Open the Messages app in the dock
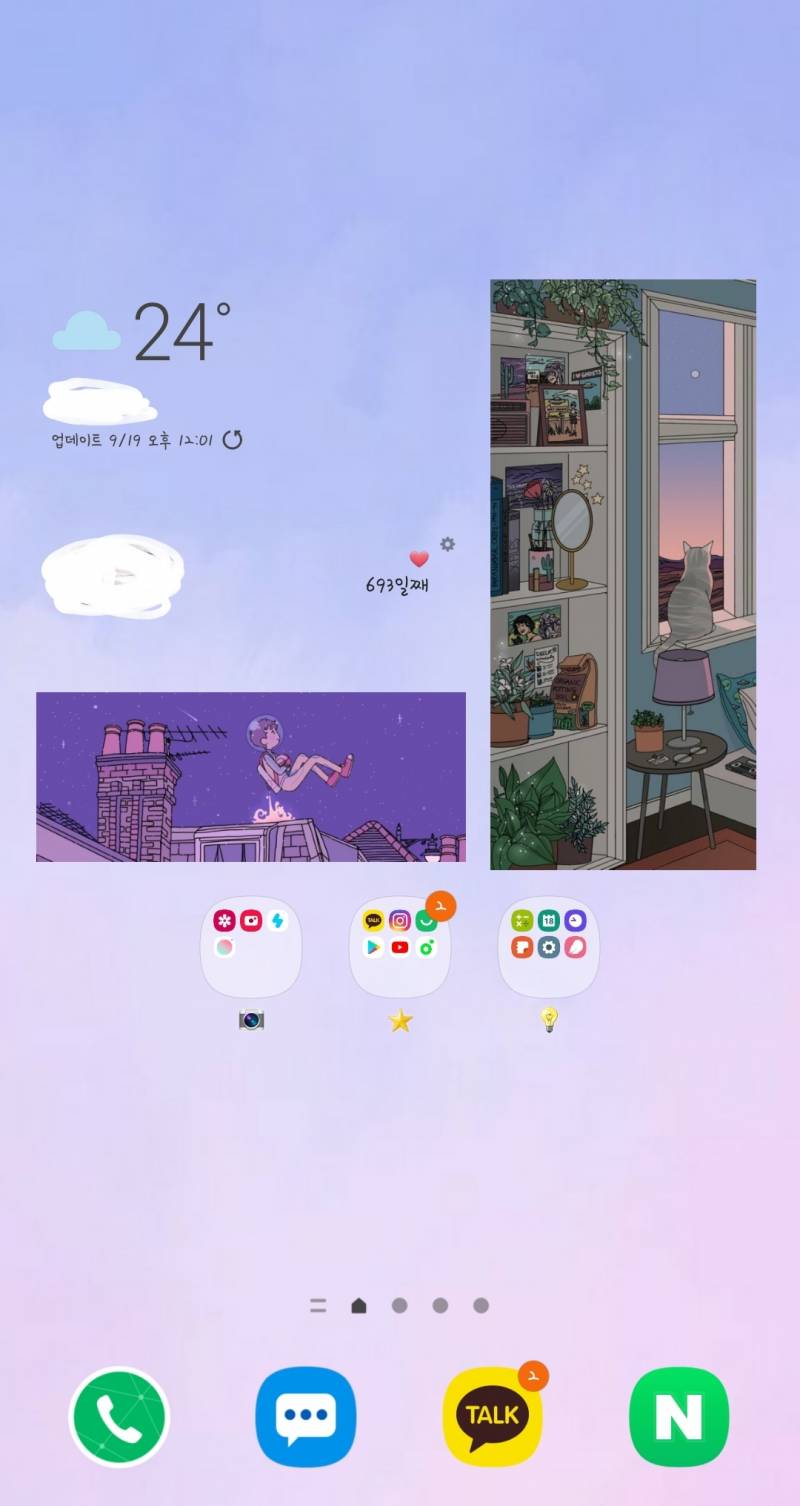800x1506 pixels. tap(306, 1416)
